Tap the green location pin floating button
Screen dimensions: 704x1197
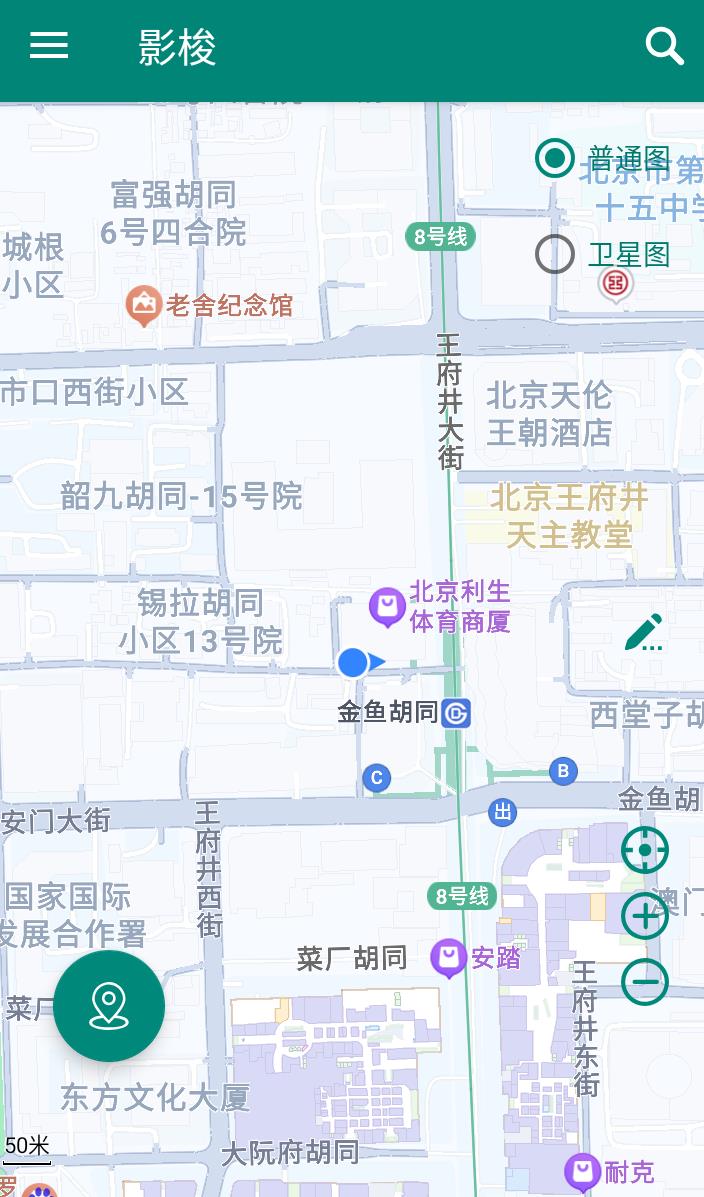click(109, 1006)
